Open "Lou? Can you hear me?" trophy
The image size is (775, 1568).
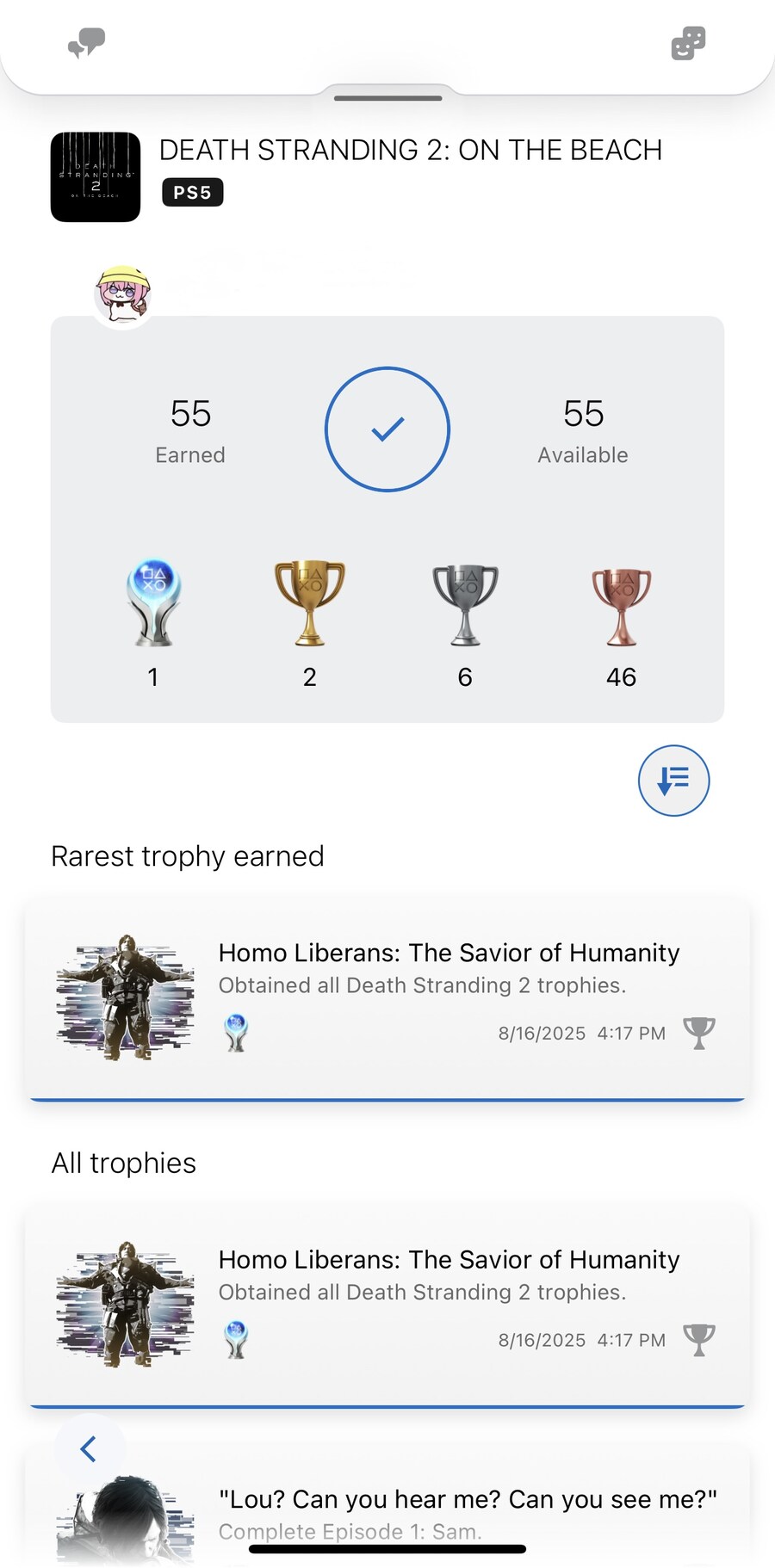(467, 1506)
